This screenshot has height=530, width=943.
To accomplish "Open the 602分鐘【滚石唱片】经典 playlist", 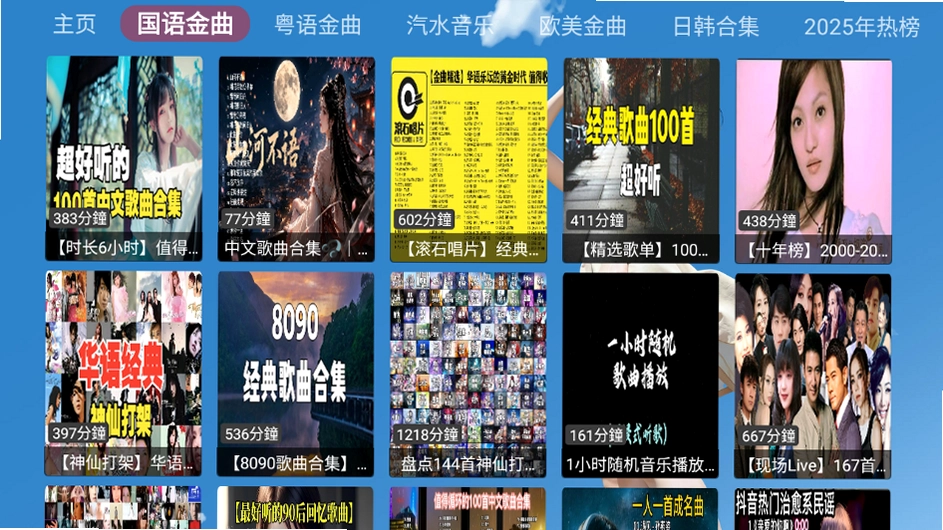I will point(469,160).
